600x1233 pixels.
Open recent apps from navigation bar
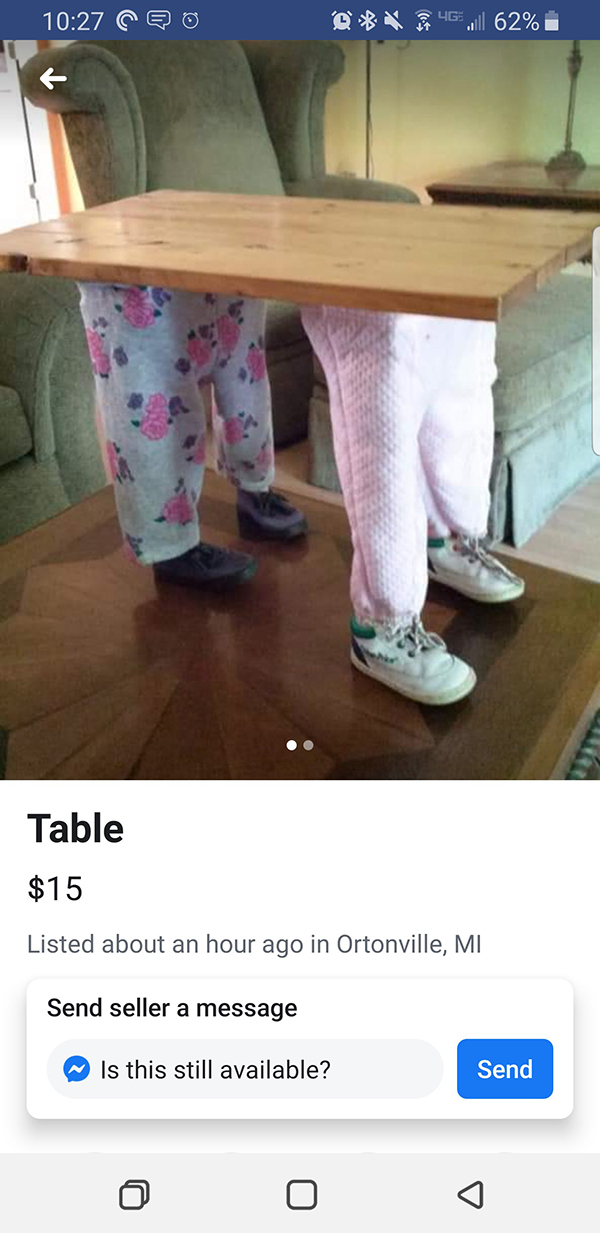point(134,1194)
